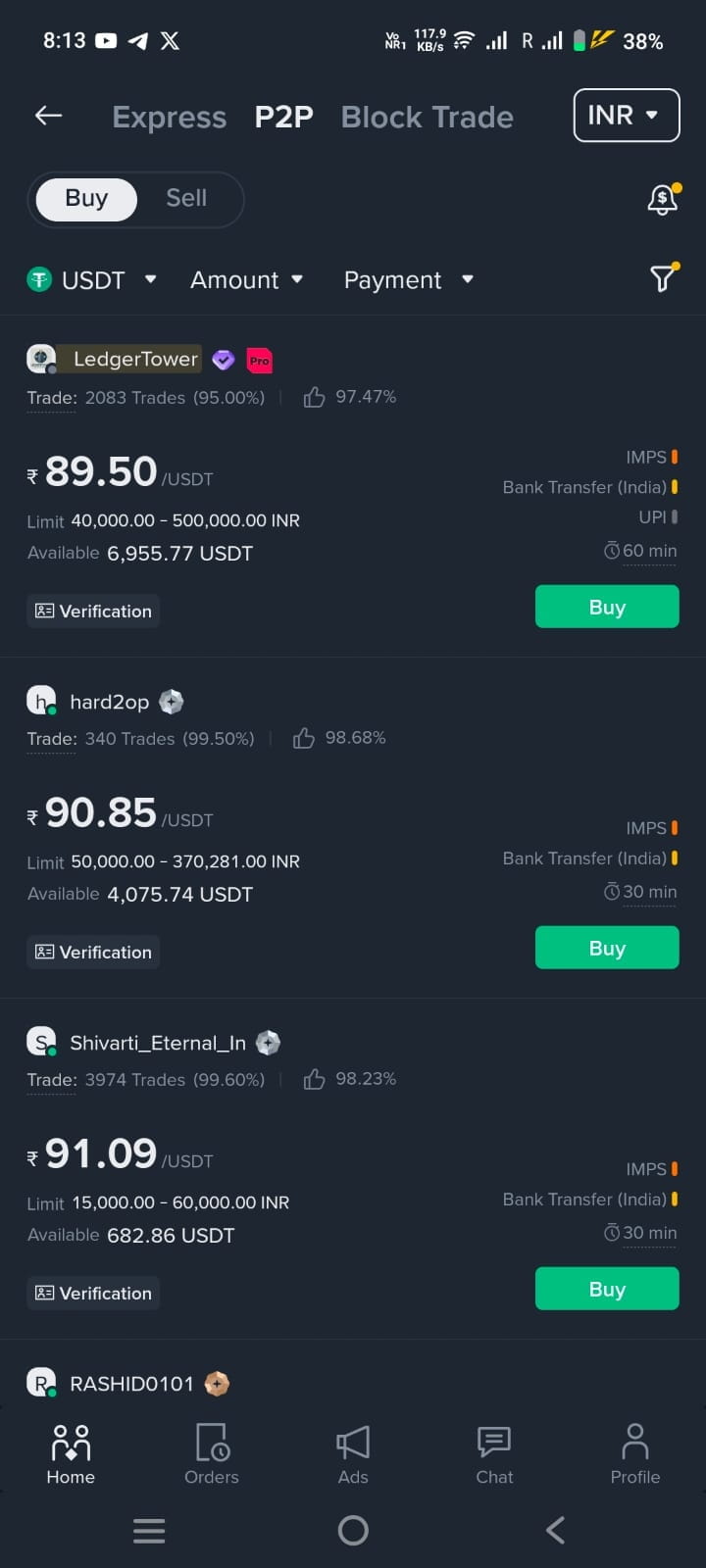View hard2op's merchant profile
Viewport: 706px width, 1568px height.
[109, 702]
